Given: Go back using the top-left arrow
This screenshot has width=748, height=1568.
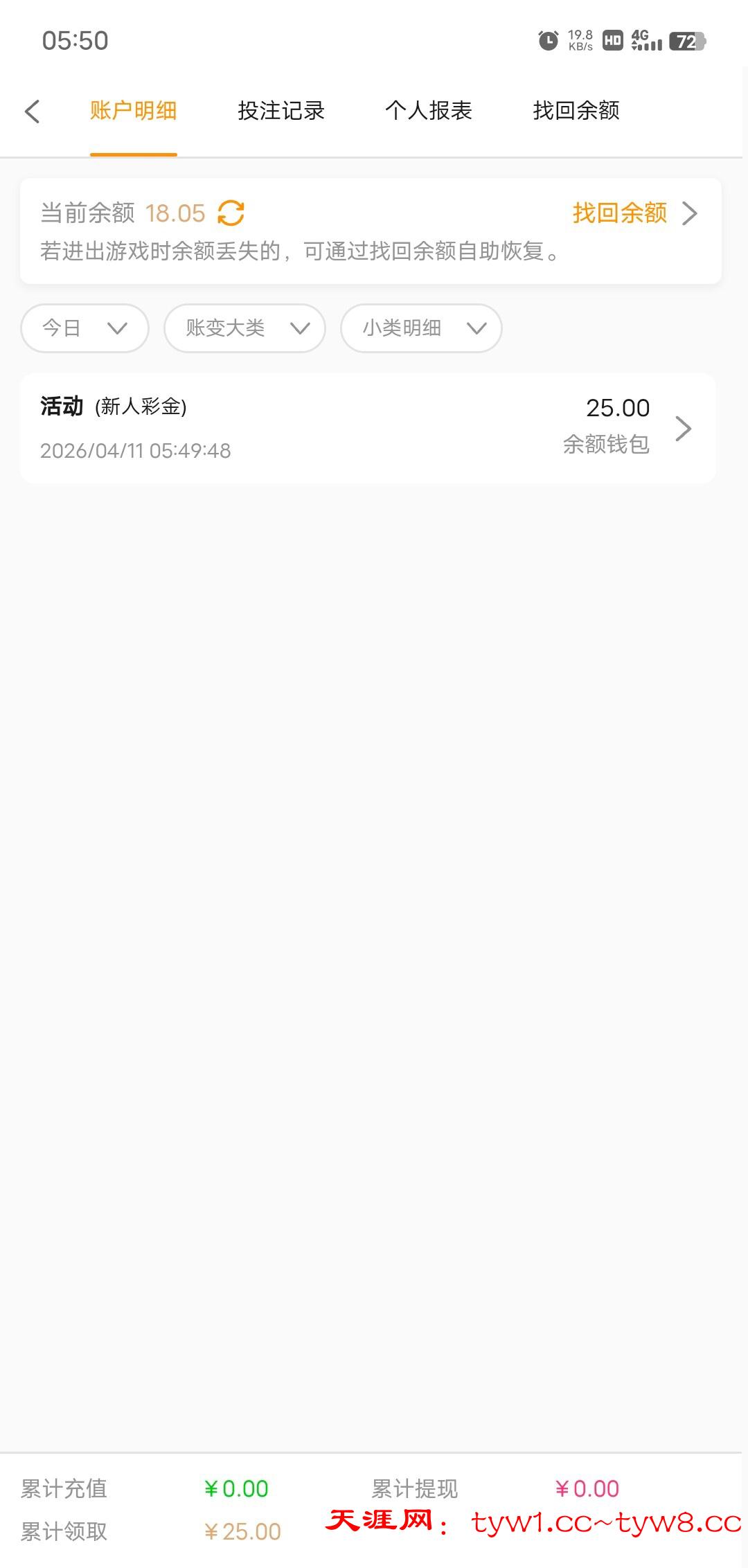Looking at the screenshot, I should [x=33, y=112].
